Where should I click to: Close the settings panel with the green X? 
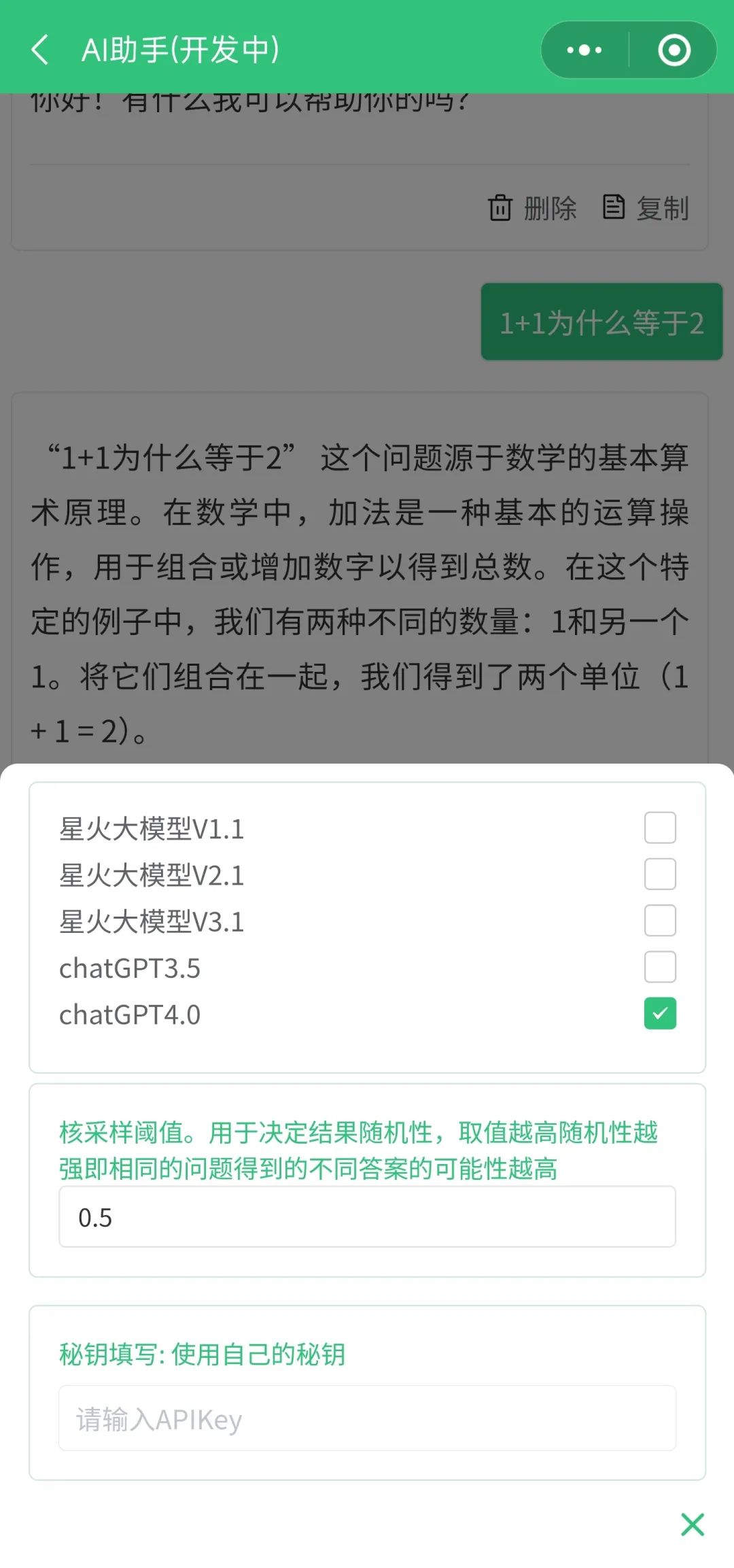tap(692, 1525)
